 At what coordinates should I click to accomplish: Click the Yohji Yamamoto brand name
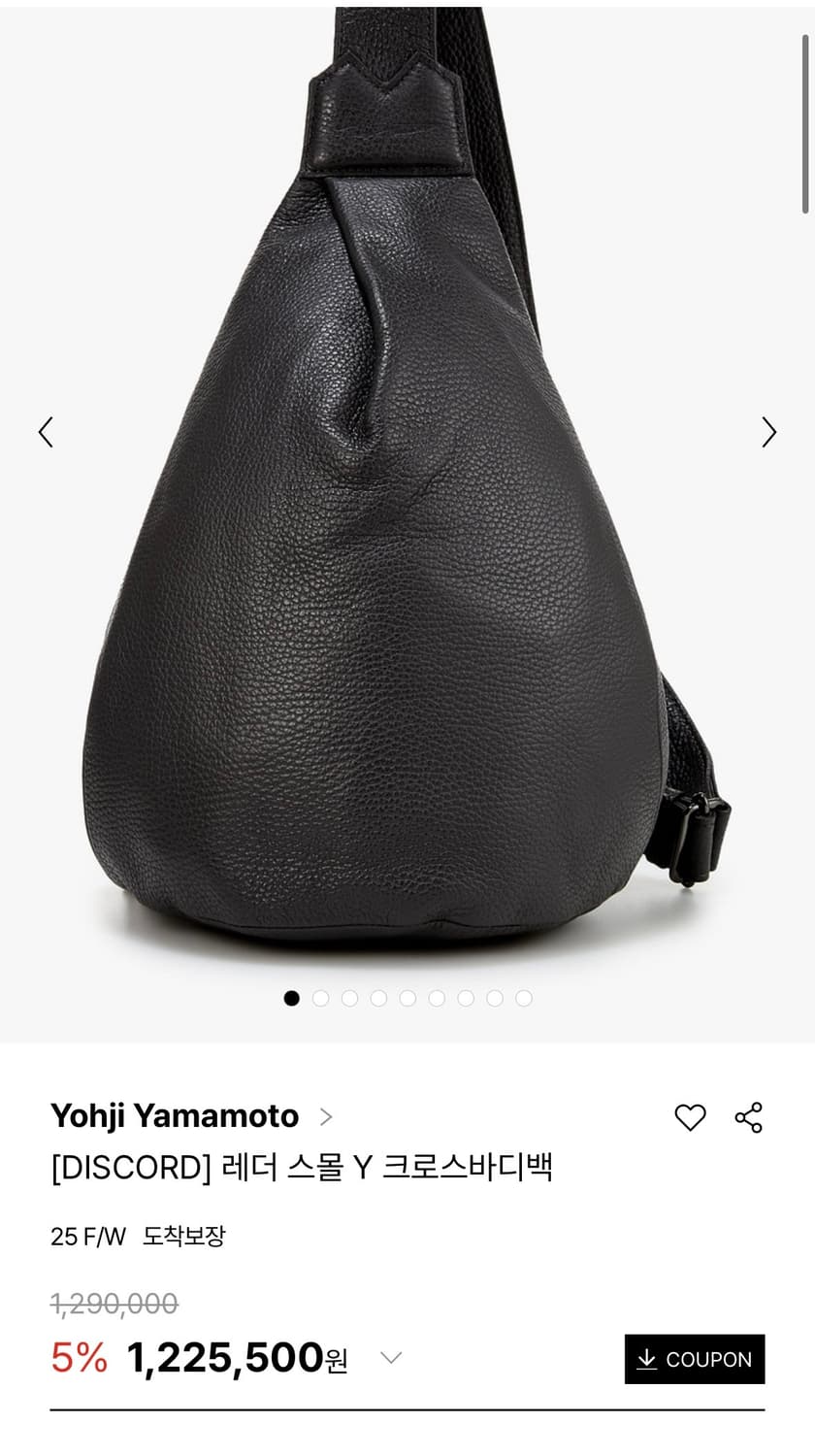177,1117
